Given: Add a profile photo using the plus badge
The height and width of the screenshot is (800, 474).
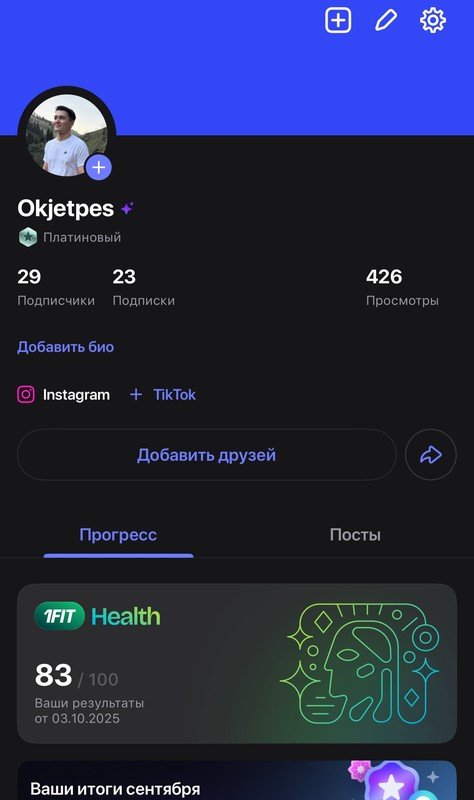Looking at the screenshot, I should point(98,167).
